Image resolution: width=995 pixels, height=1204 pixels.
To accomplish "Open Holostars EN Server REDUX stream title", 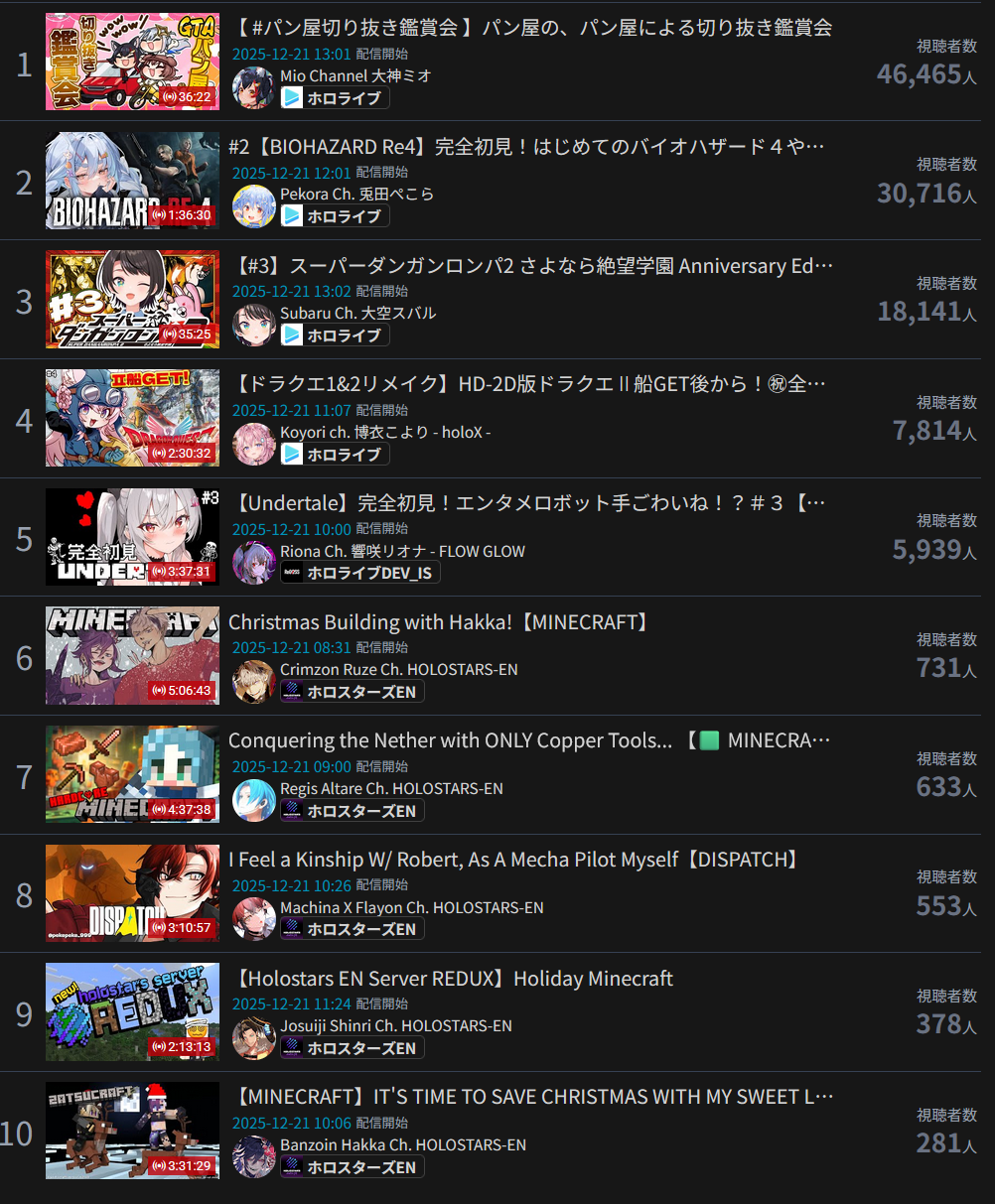I will [x=454, y=979].
